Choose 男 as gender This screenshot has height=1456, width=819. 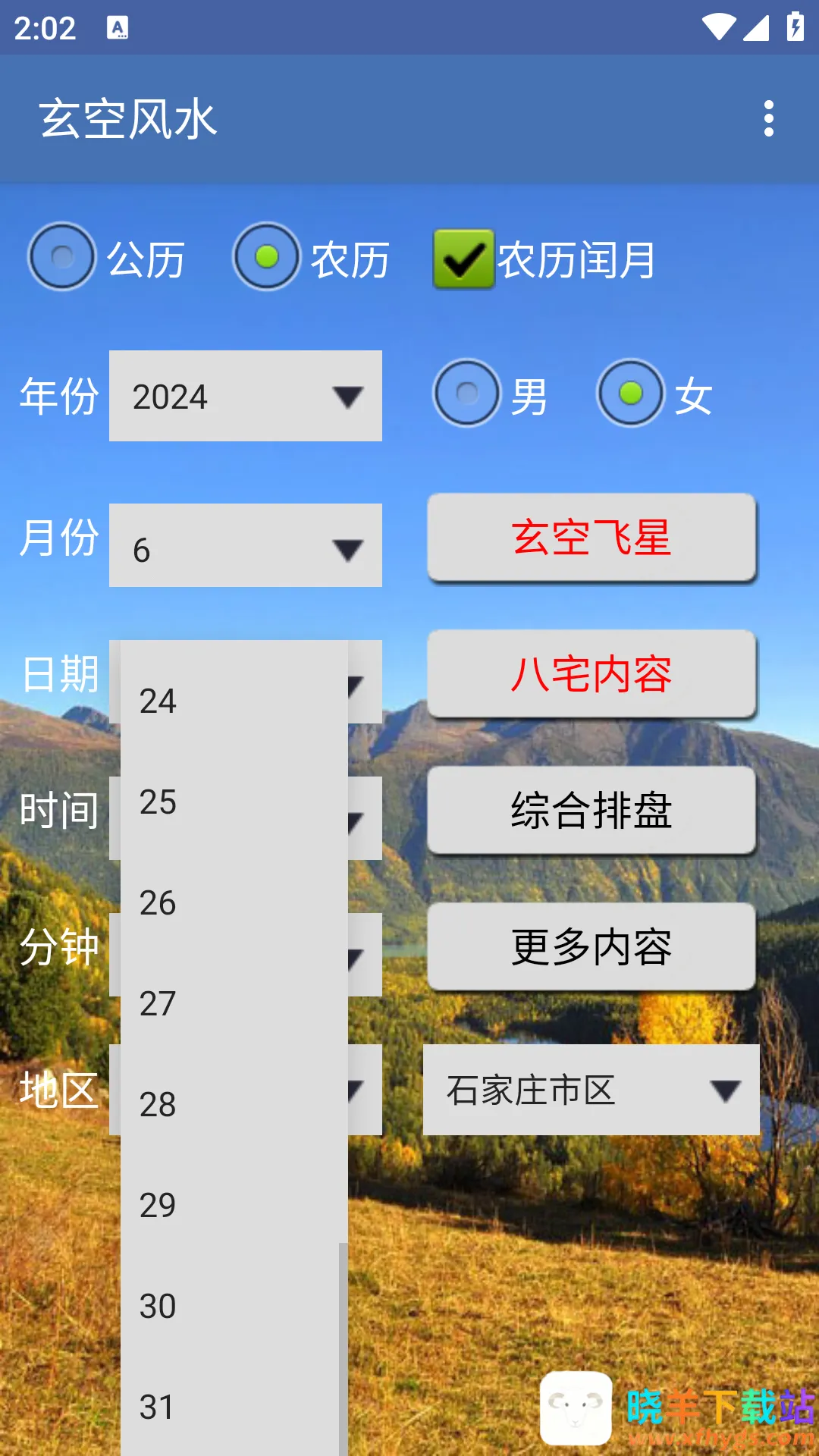[467, 393]
